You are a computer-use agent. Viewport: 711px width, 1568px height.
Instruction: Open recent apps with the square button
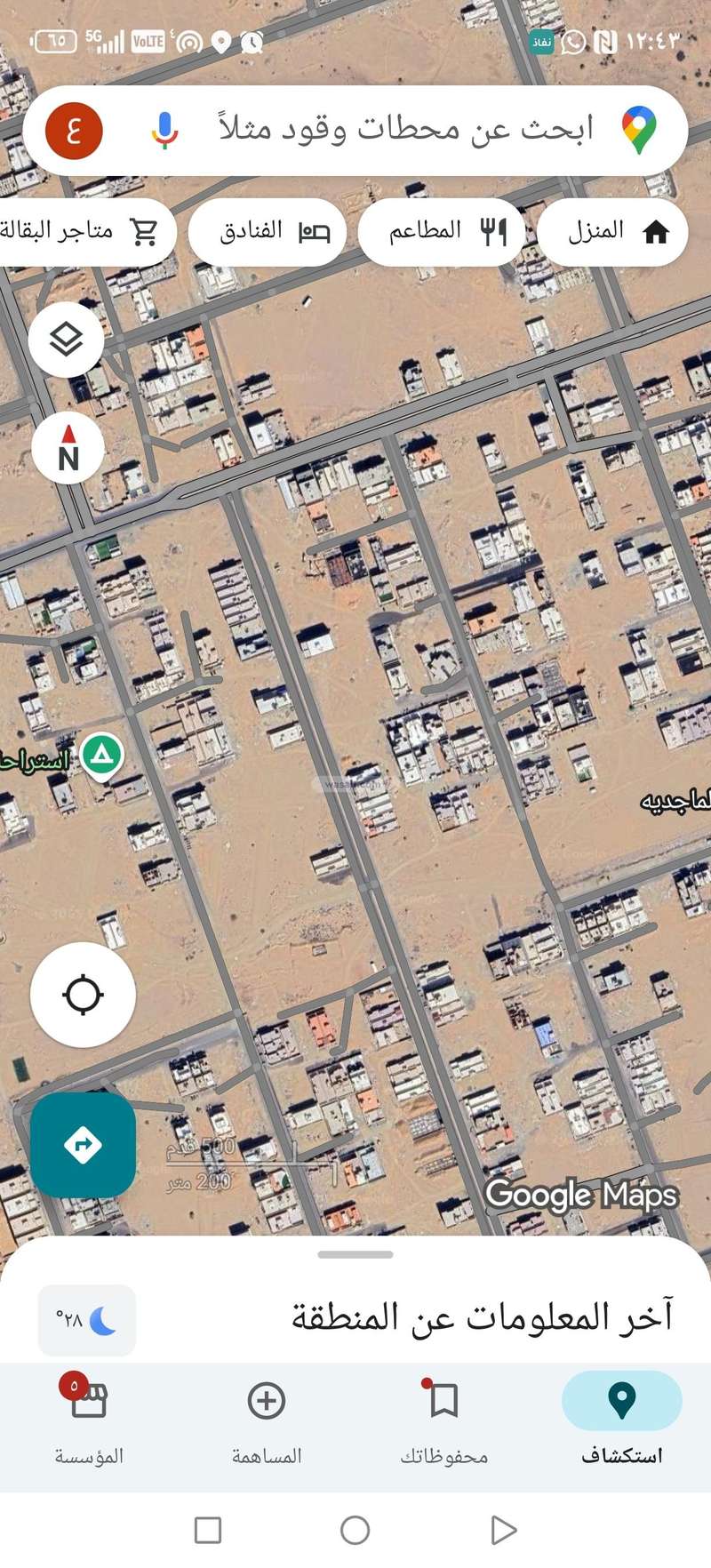click(x=207, y=1530)
